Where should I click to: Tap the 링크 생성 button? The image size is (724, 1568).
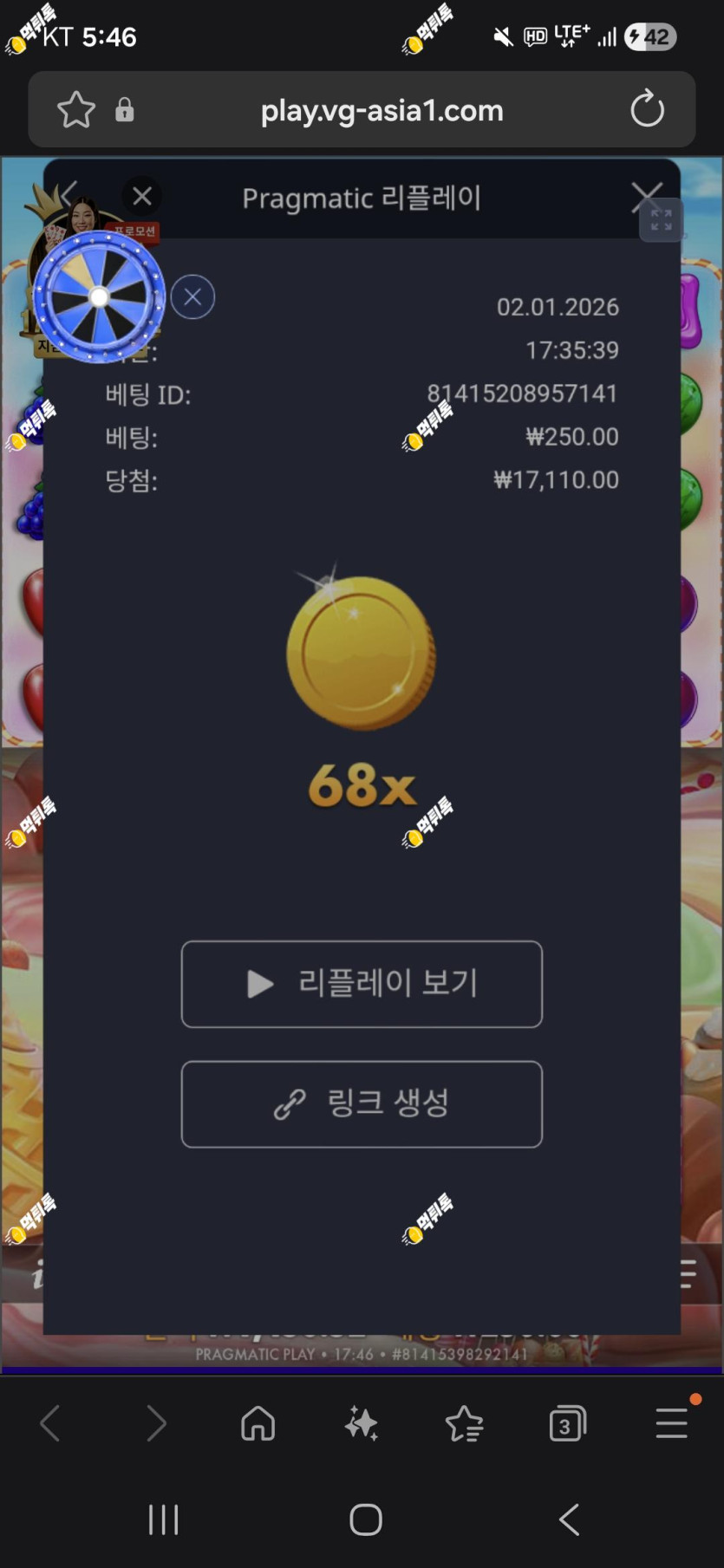(362, 1103)
